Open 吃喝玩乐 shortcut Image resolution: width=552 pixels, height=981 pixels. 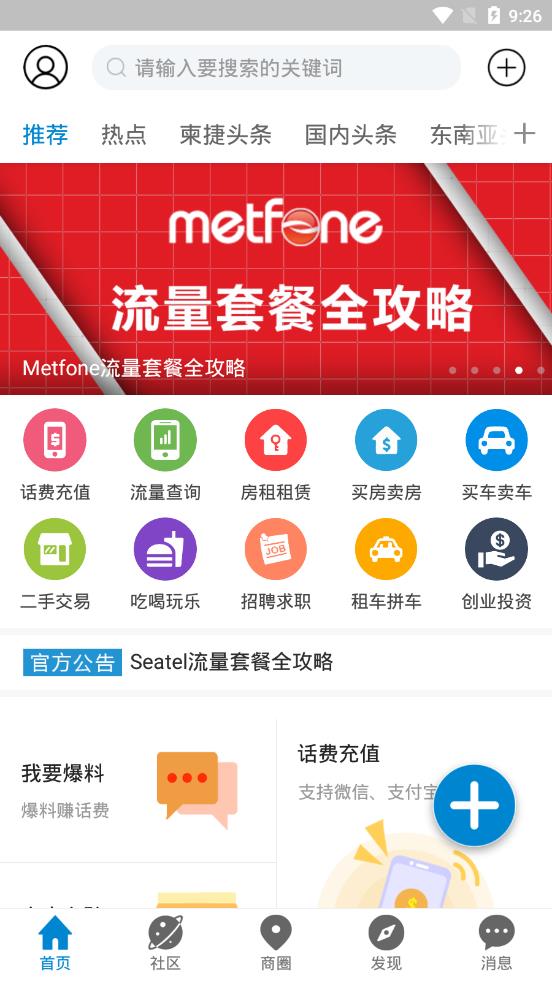click(165, 564)
